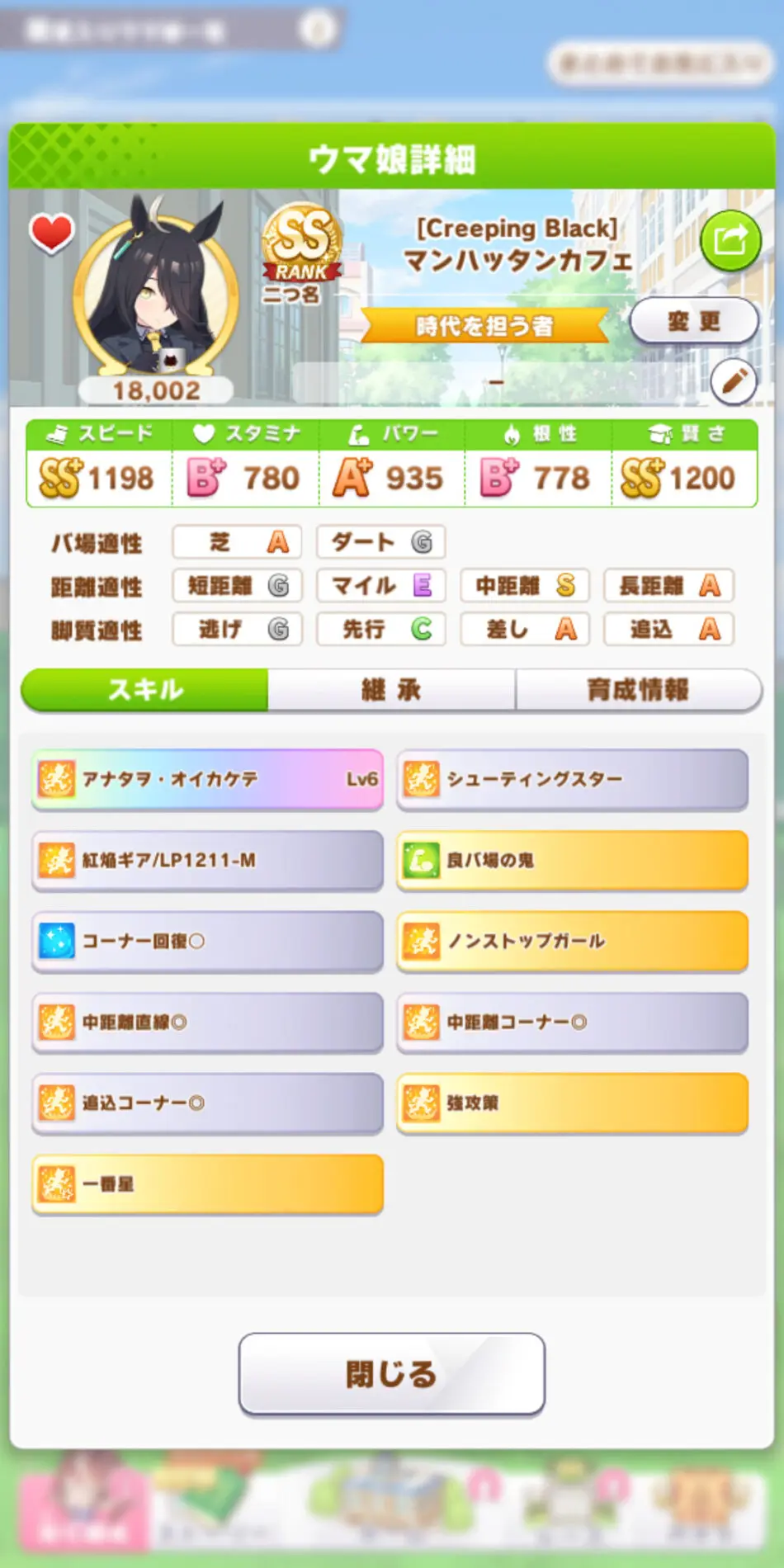Toggle the red heart favorite icon
Screen dimensions: 784x1568
51,233
